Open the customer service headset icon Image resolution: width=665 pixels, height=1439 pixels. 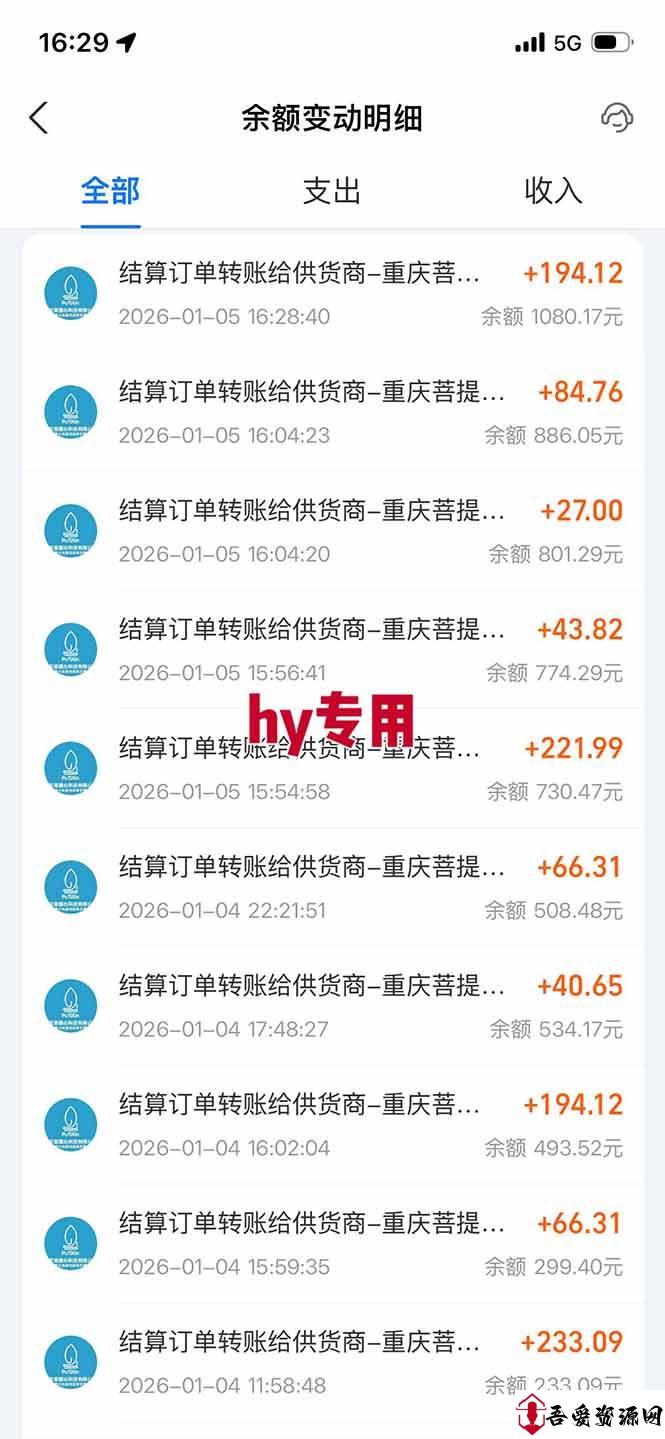[616, 118]
